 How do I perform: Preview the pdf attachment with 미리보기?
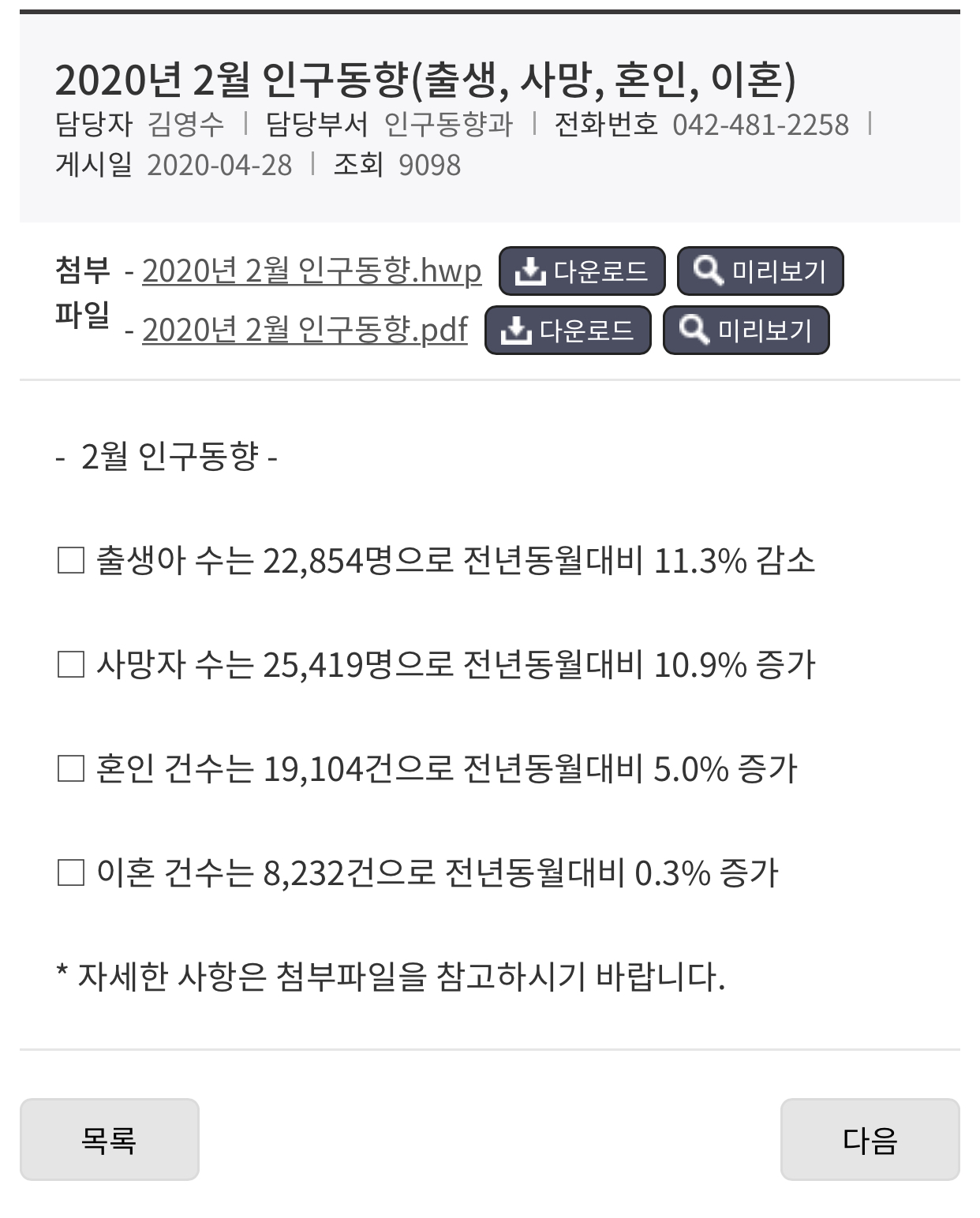coord(746,330)
